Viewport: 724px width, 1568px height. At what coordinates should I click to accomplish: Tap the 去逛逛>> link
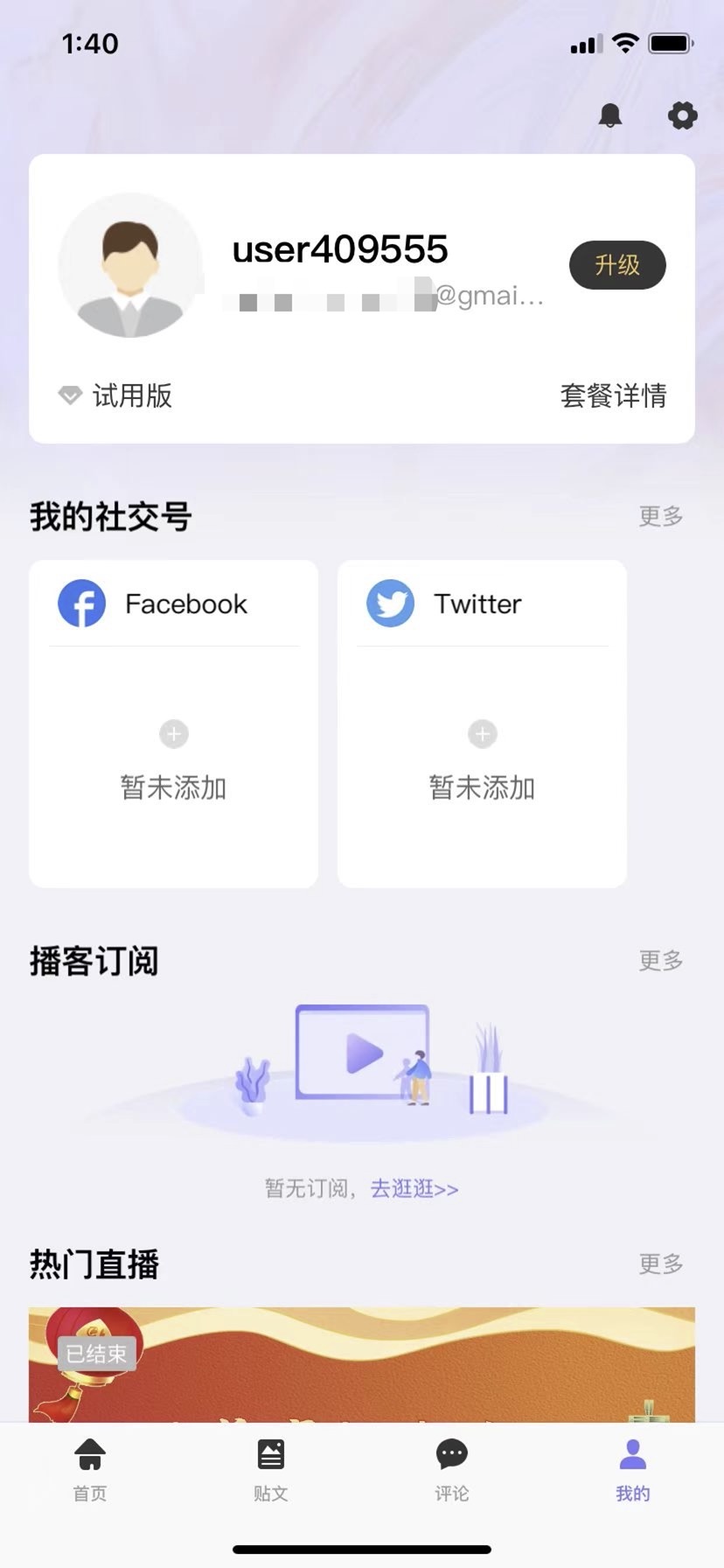[x=414, y=1189]
